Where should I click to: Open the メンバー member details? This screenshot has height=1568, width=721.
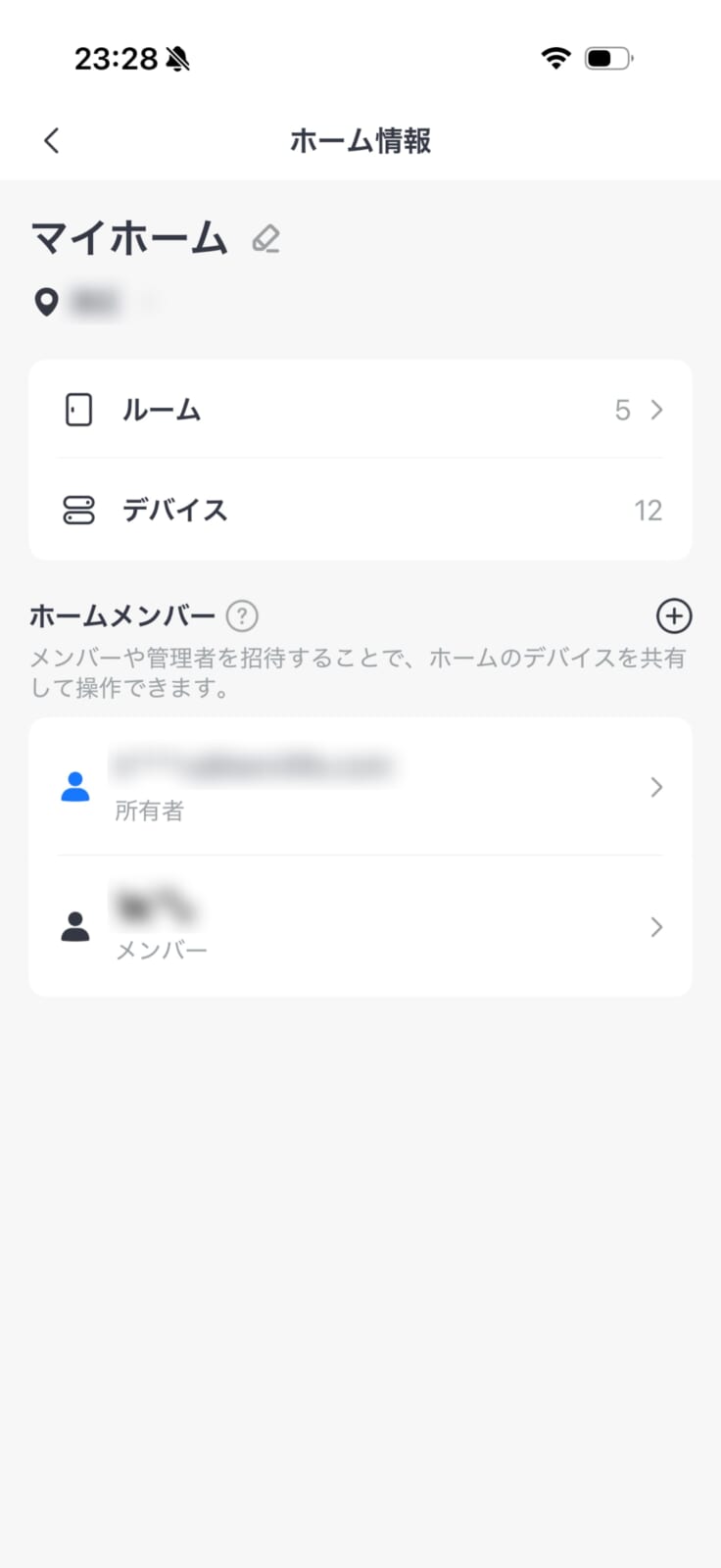click(360, 927)
